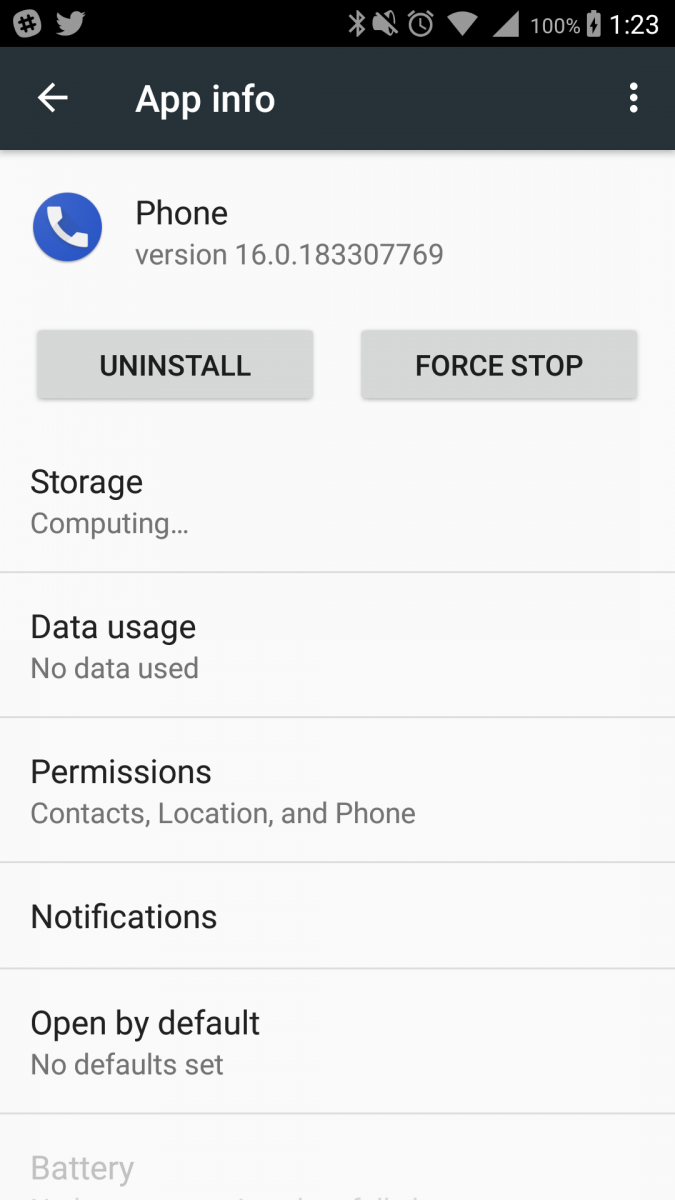Open the Notifications settings
The height and width of the screenshot is (1200, 675).
point(337,916)
